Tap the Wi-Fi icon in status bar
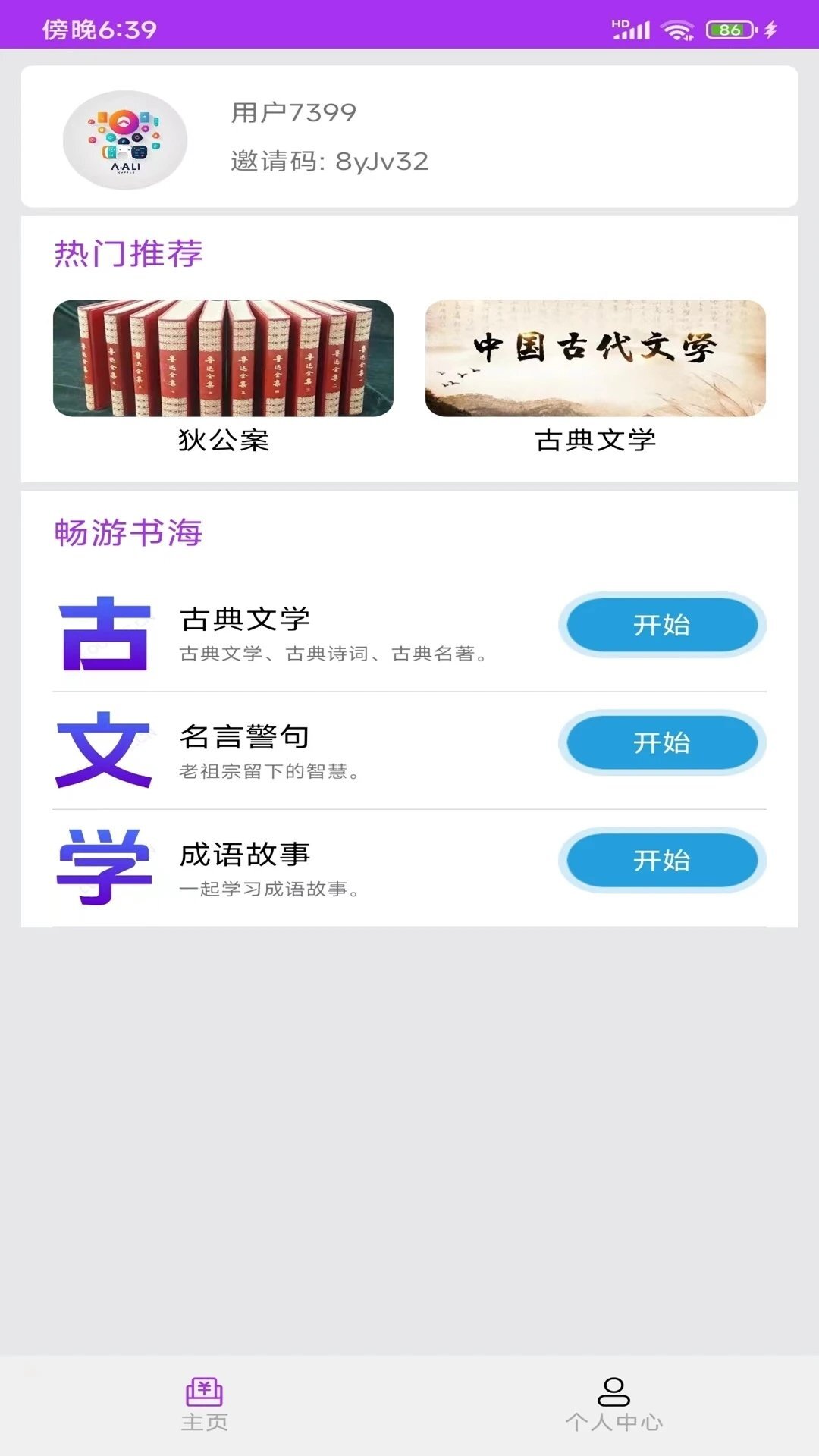Viewport: 819px width, 1456px height. click(677, 29)
